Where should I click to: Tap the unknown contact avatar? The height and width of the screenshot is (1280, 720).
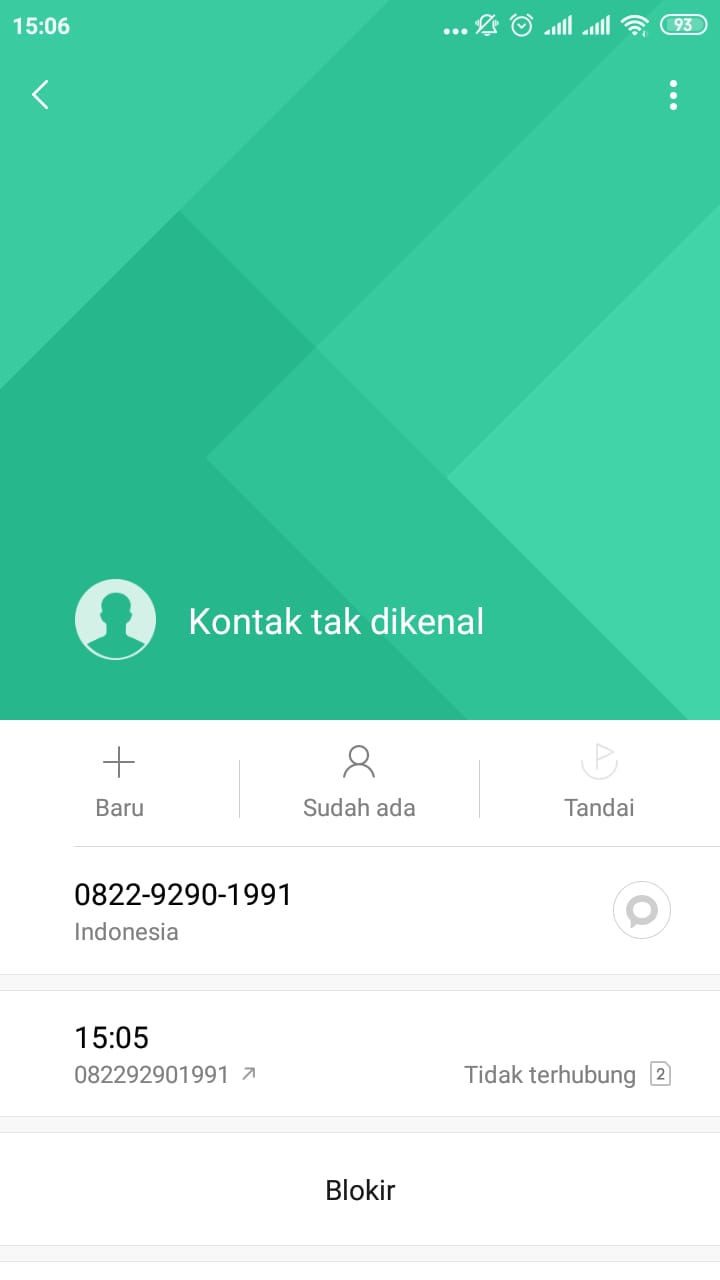115,620
